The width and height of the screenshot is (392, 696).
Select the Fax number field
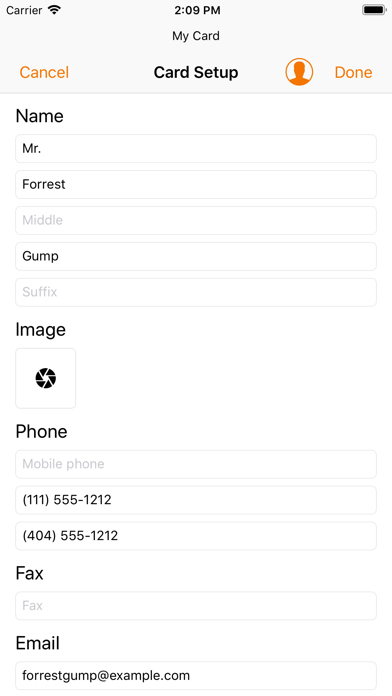pyautogui.click(x=196, y=606)
